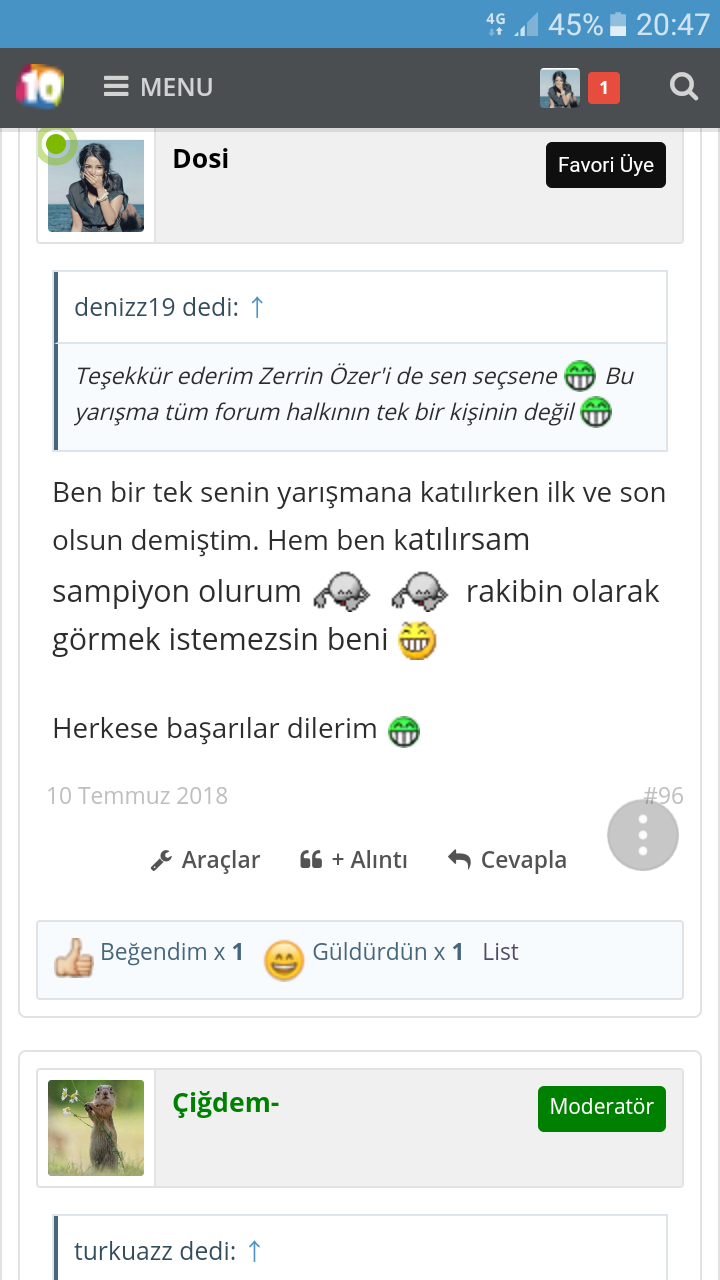Click the green online status indicator on Dosi's avatar
This screenshot has height=1280, width=720.
point(57,144)
